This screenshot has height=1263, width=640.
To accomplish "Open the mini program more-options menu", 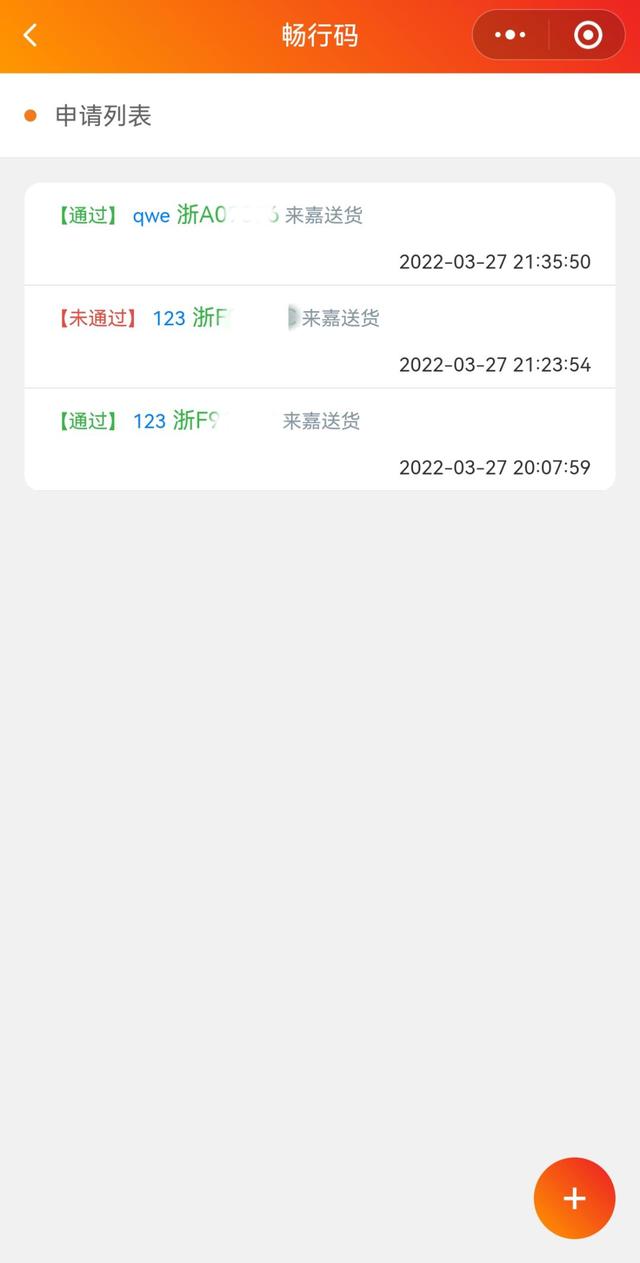I will [x=510, y=35].
